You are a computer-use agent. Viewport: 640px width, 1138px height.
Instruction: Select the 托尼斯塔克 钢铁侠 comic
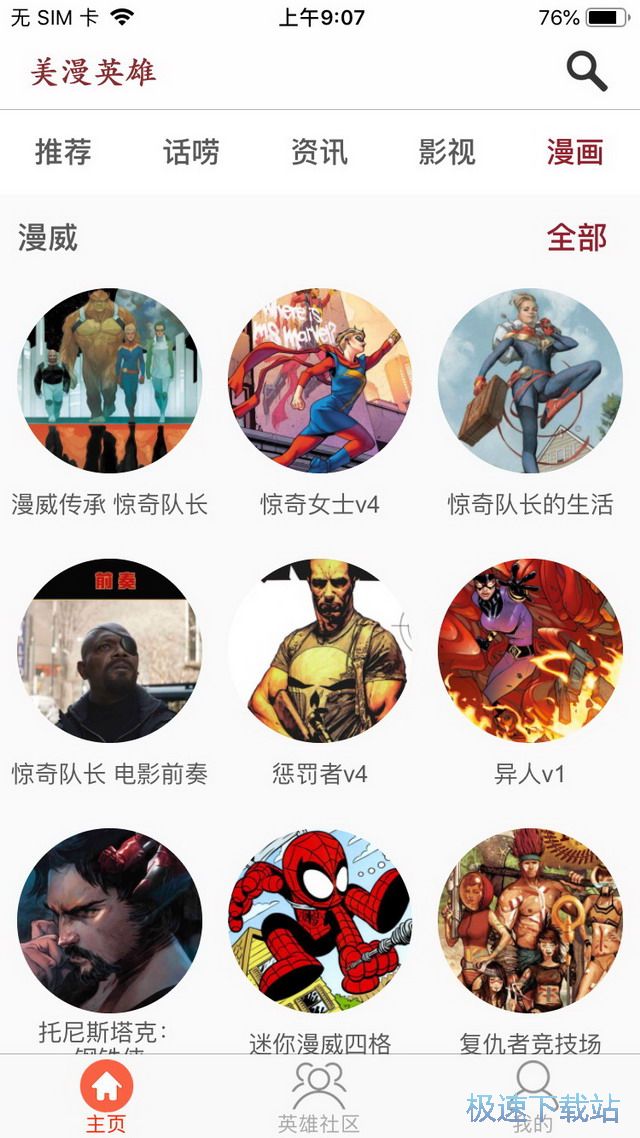(110, 921)
